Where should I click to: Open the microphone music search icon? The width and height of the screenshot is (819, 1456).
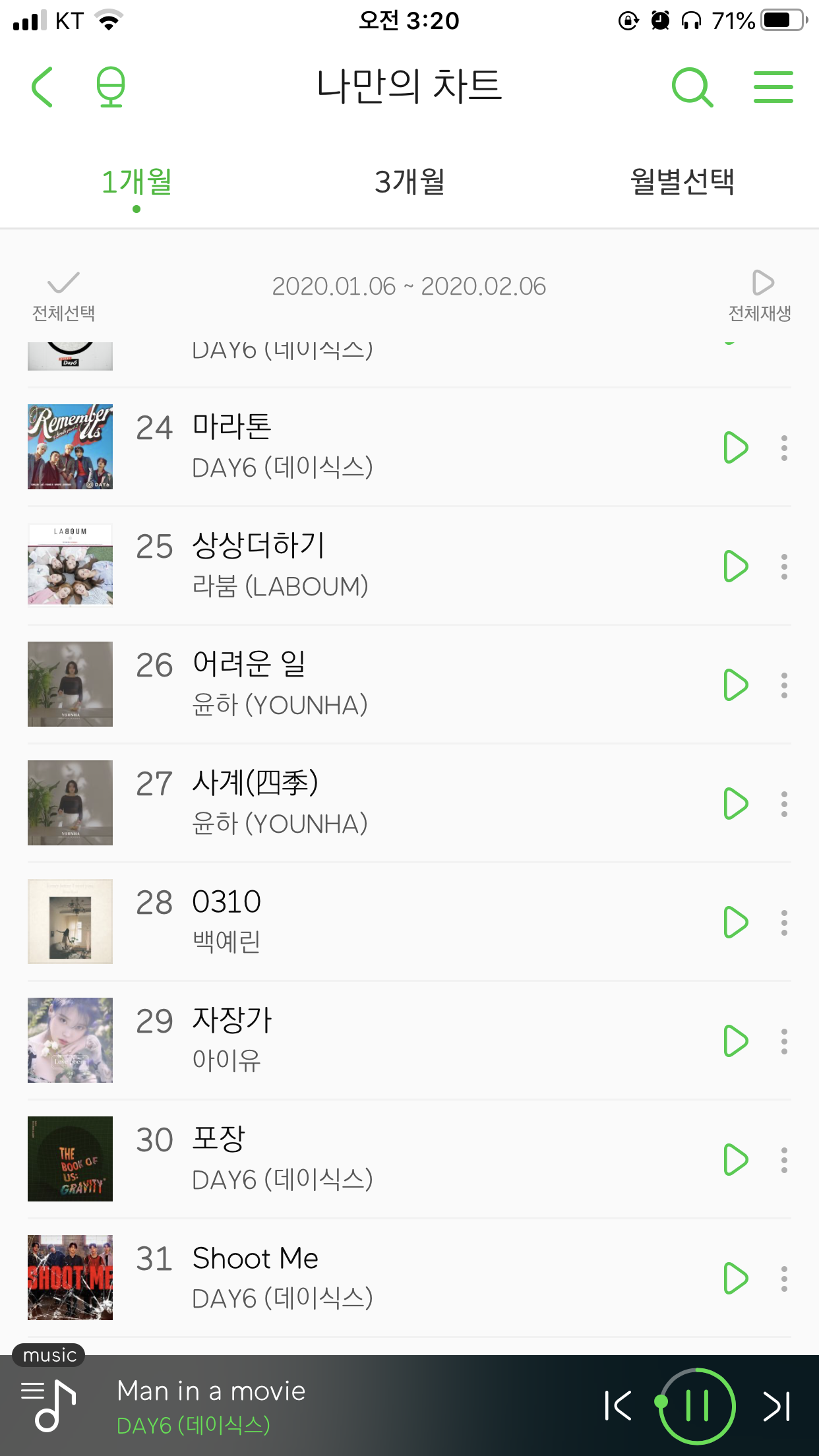click(110, 87)
